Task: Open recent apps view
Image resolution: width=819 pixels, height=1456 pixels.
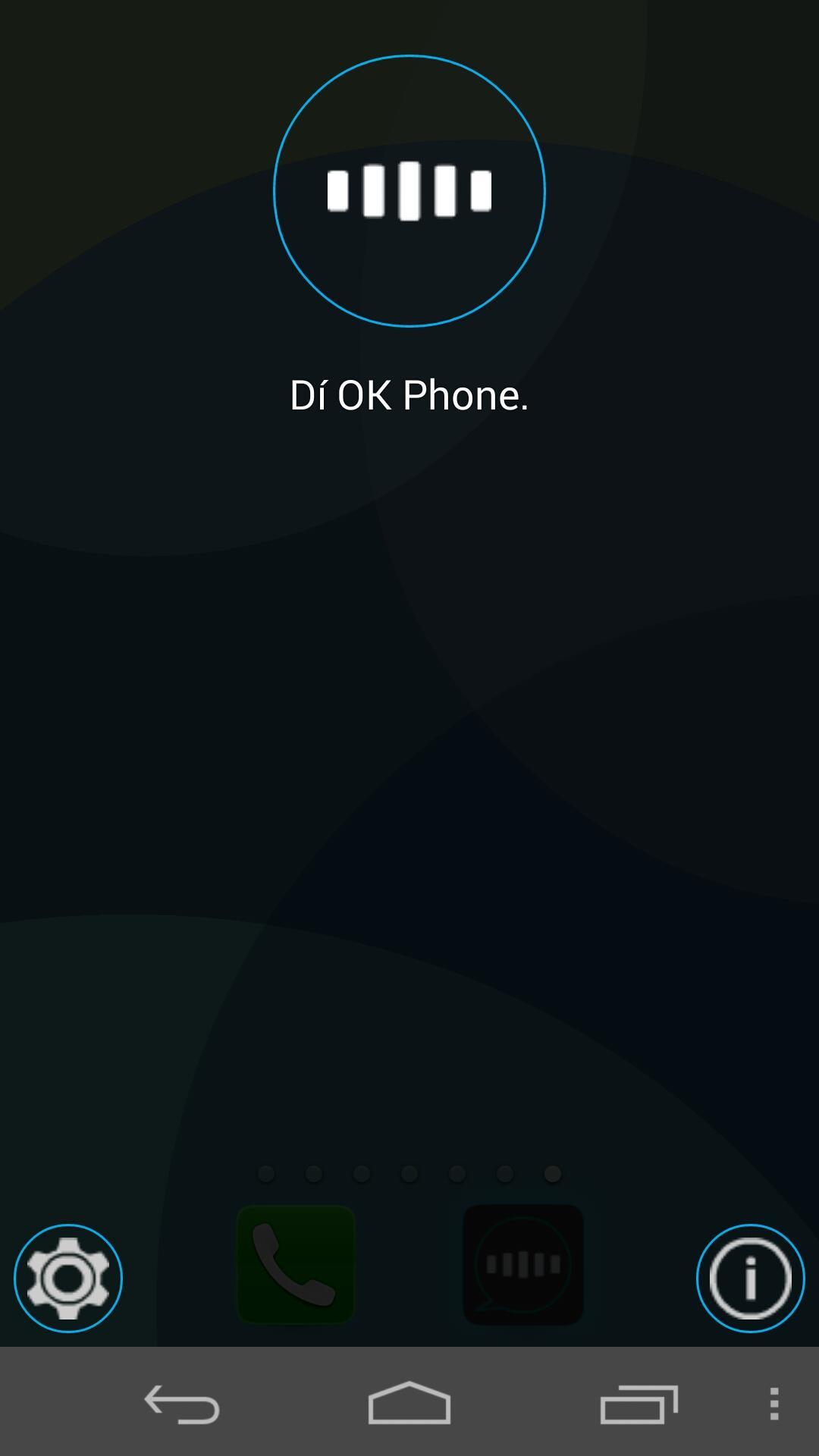Action: click(x=639, y=1404)
